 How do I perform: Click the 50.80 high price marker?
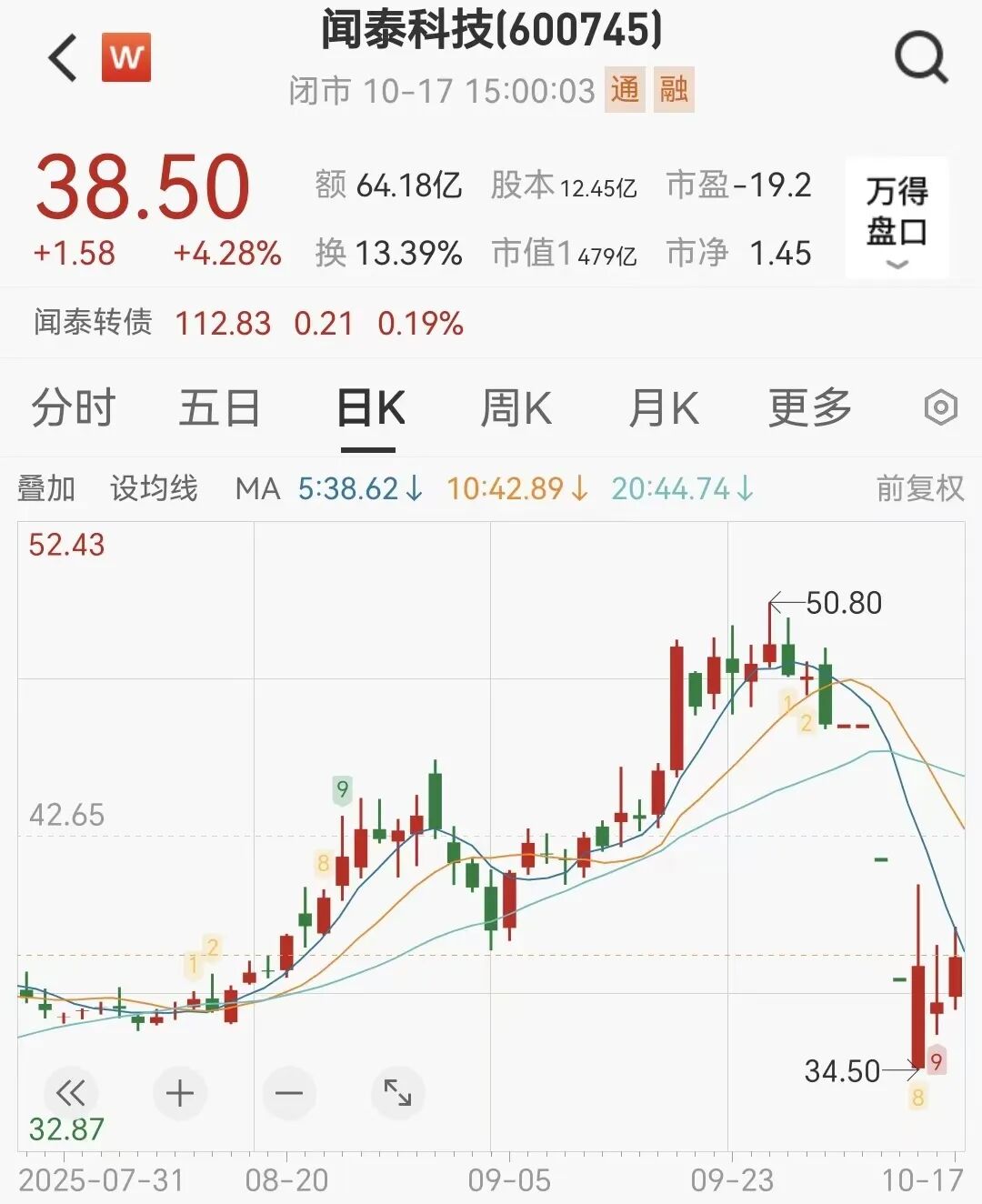point(842,603)
